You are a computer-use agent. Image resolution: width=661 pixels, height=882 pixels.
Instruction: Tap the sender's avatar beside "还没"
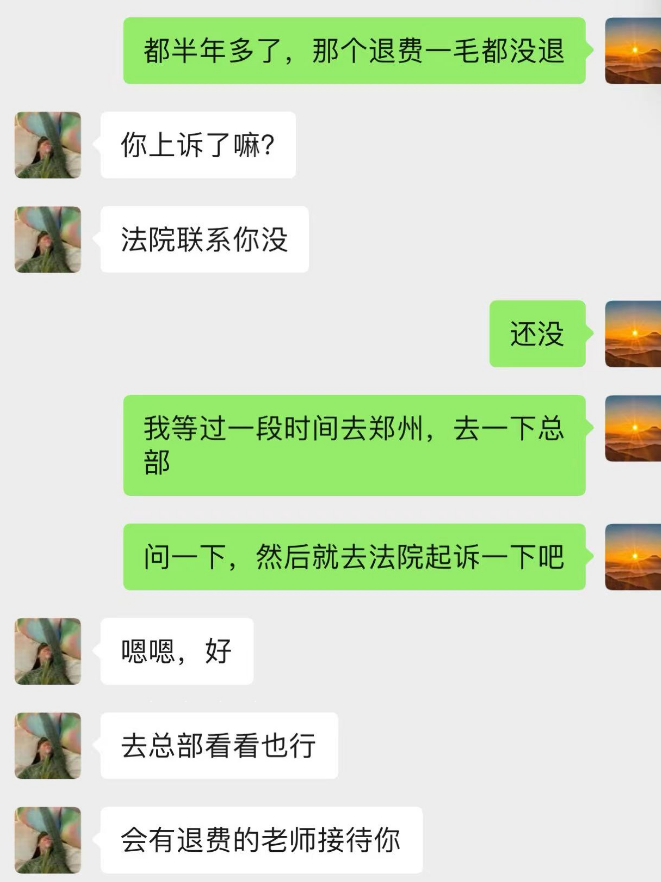click(633, 334)
